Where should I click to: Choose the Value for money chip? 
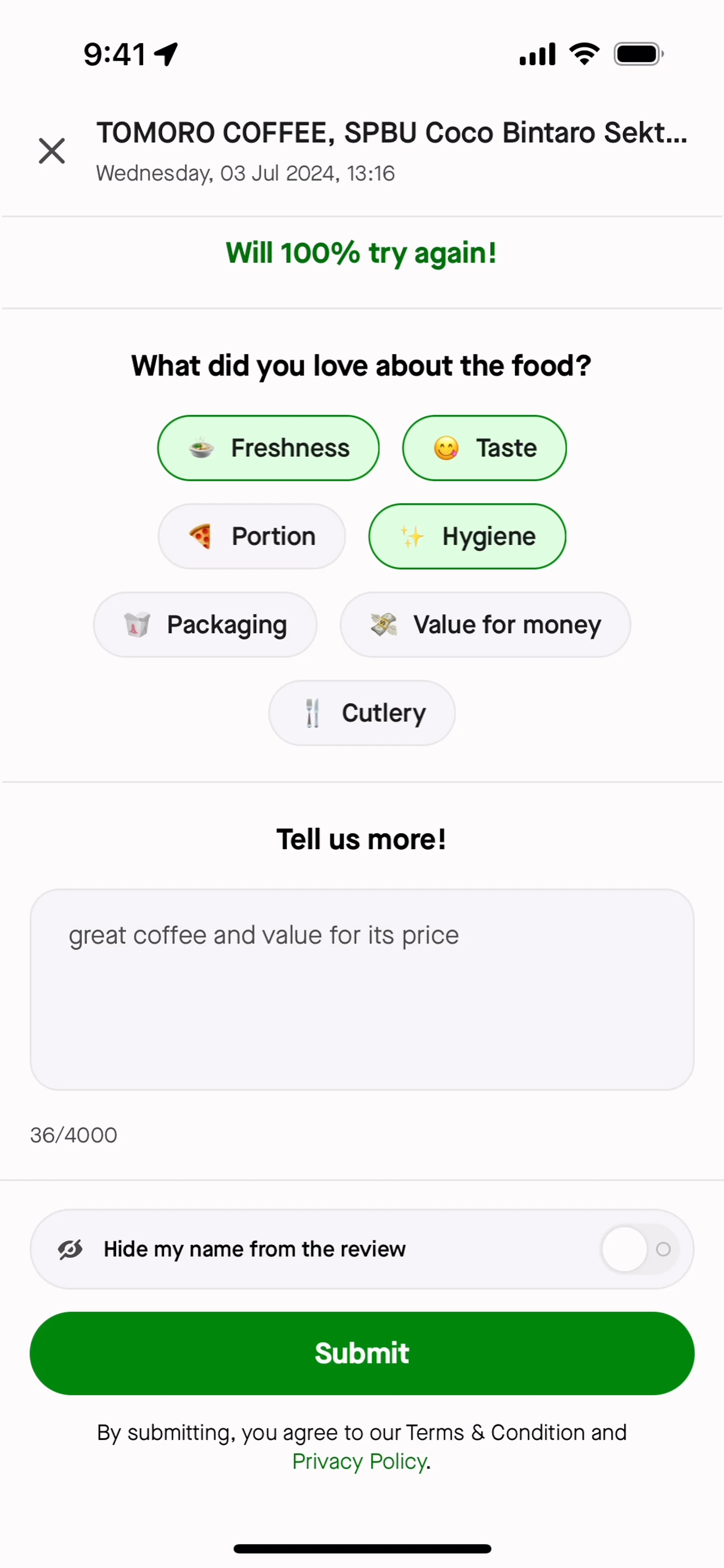(x=485, y=624)
